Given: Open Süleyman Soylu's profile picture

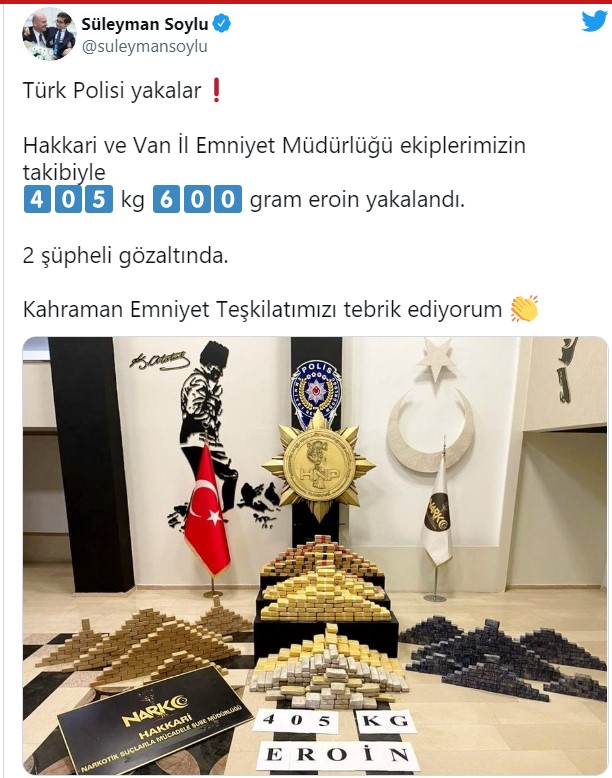Looking at the screenshot, I should [x=46, y=32].
